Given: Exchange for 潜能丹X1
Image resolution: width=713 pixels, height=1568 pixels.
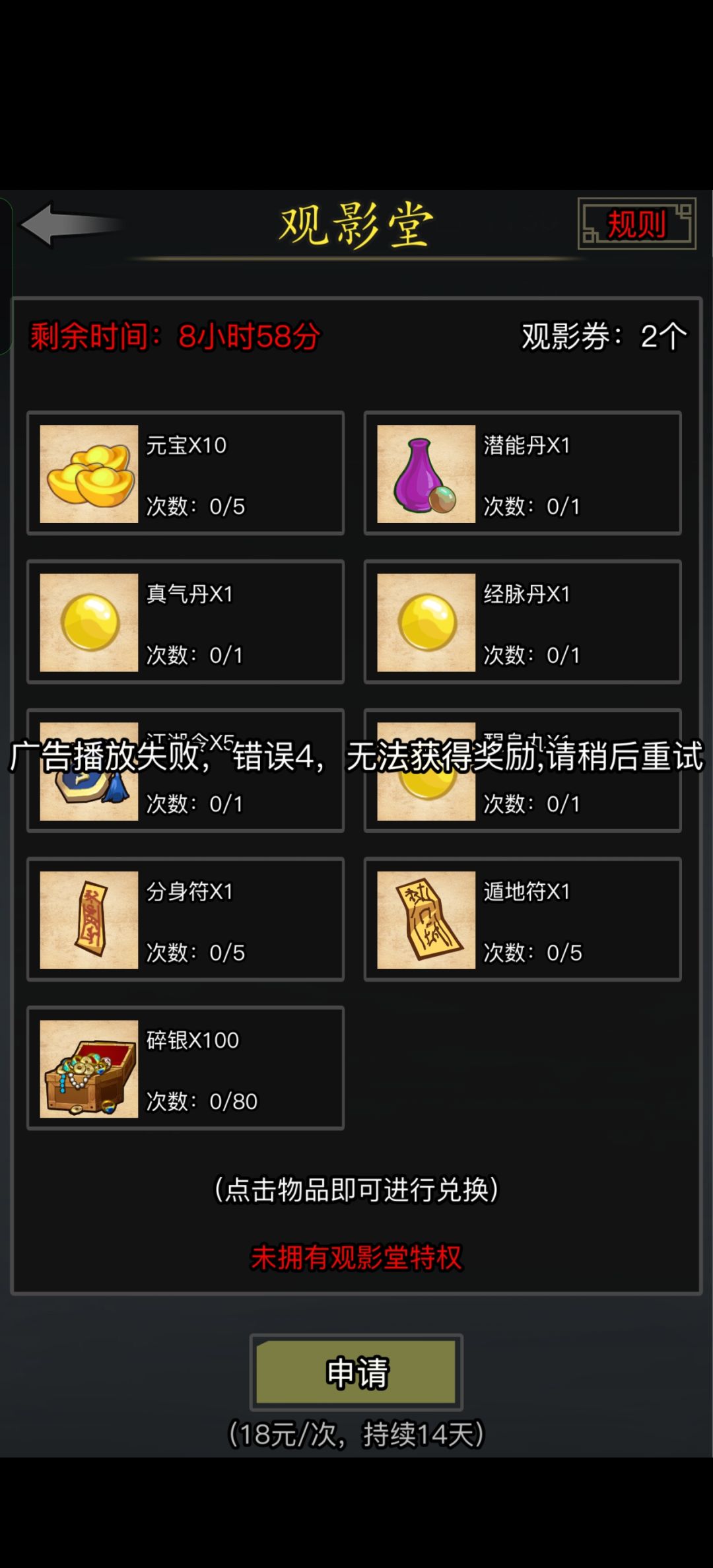Looking at the screenshot, I should click(x=522, y=473).
